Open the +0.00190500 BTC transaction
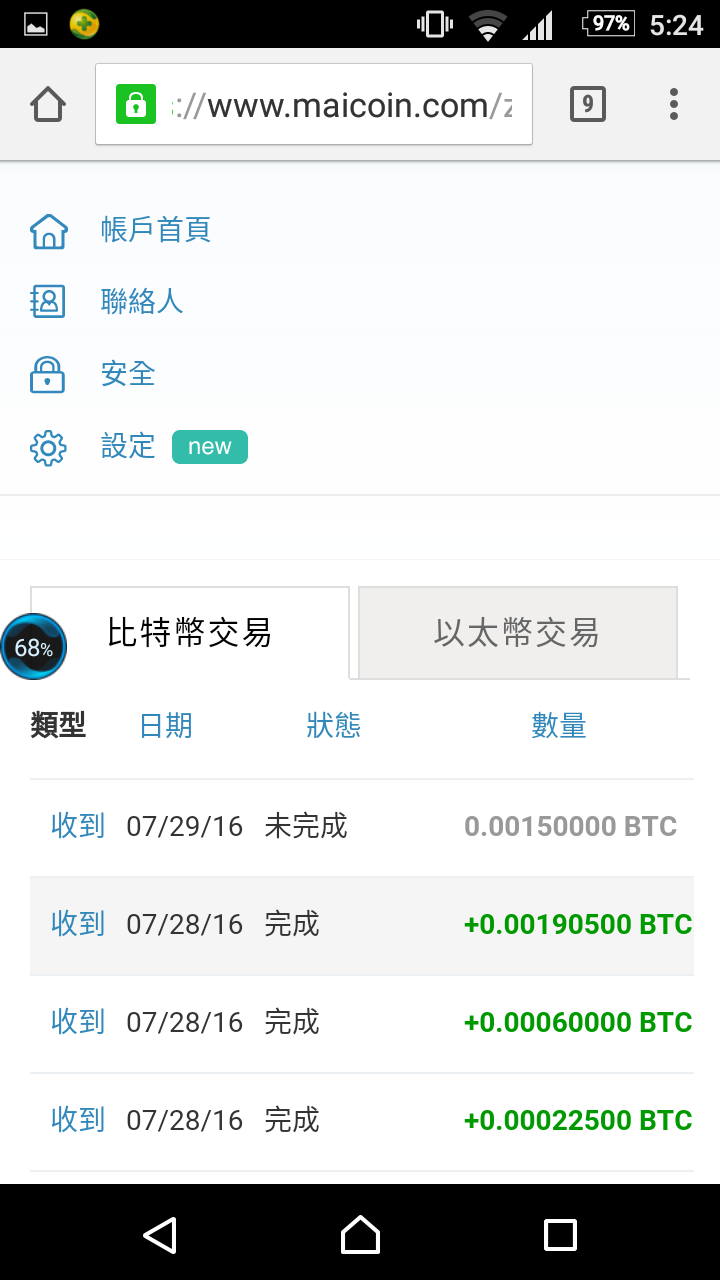This screenshot has height=1280, width=720. click(362, 925)
